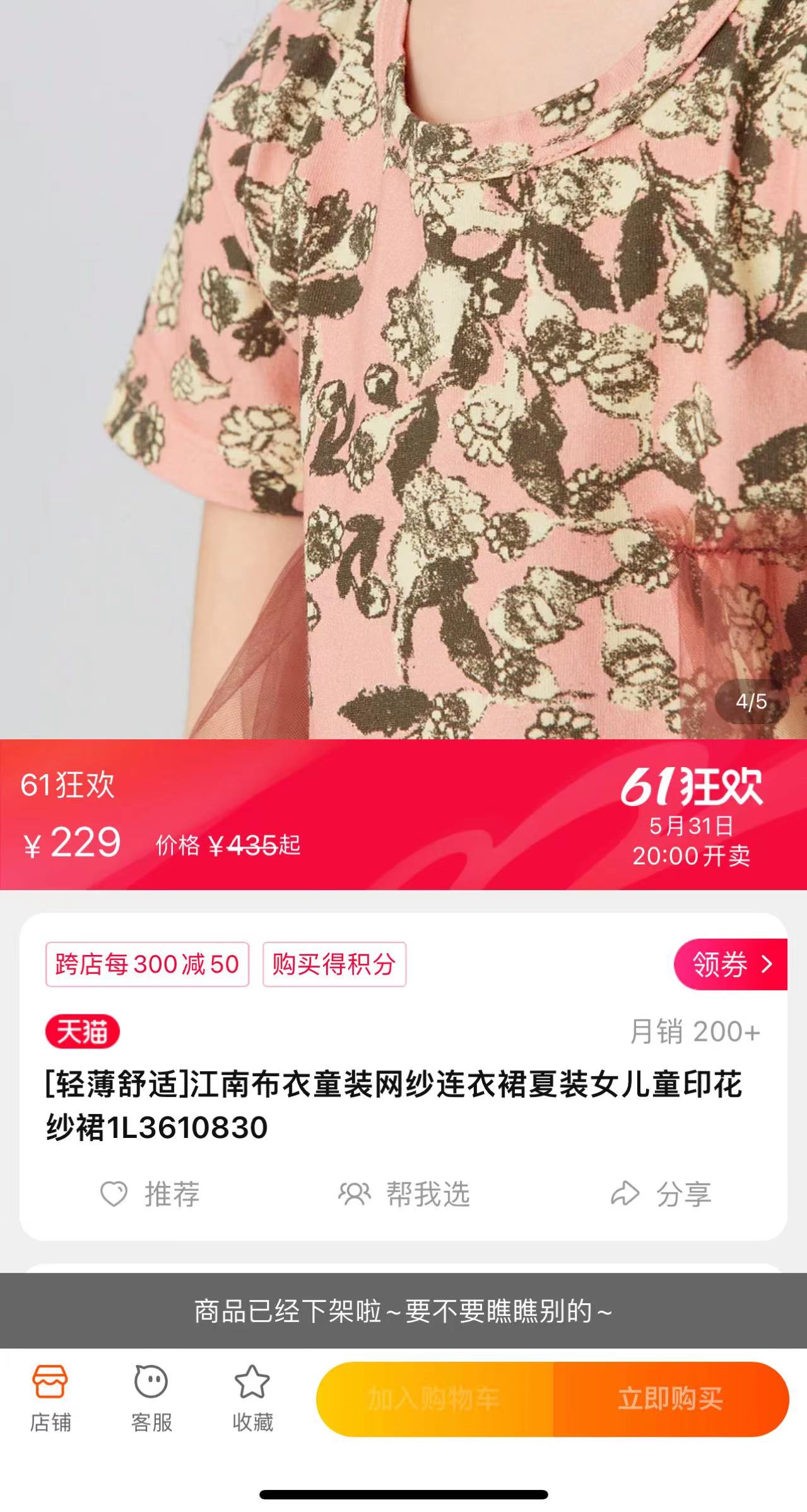The width and height of the screenshot is (807, 1512).
Task: Open the 61狂欢 sale banner
Action: click(404, 814)
